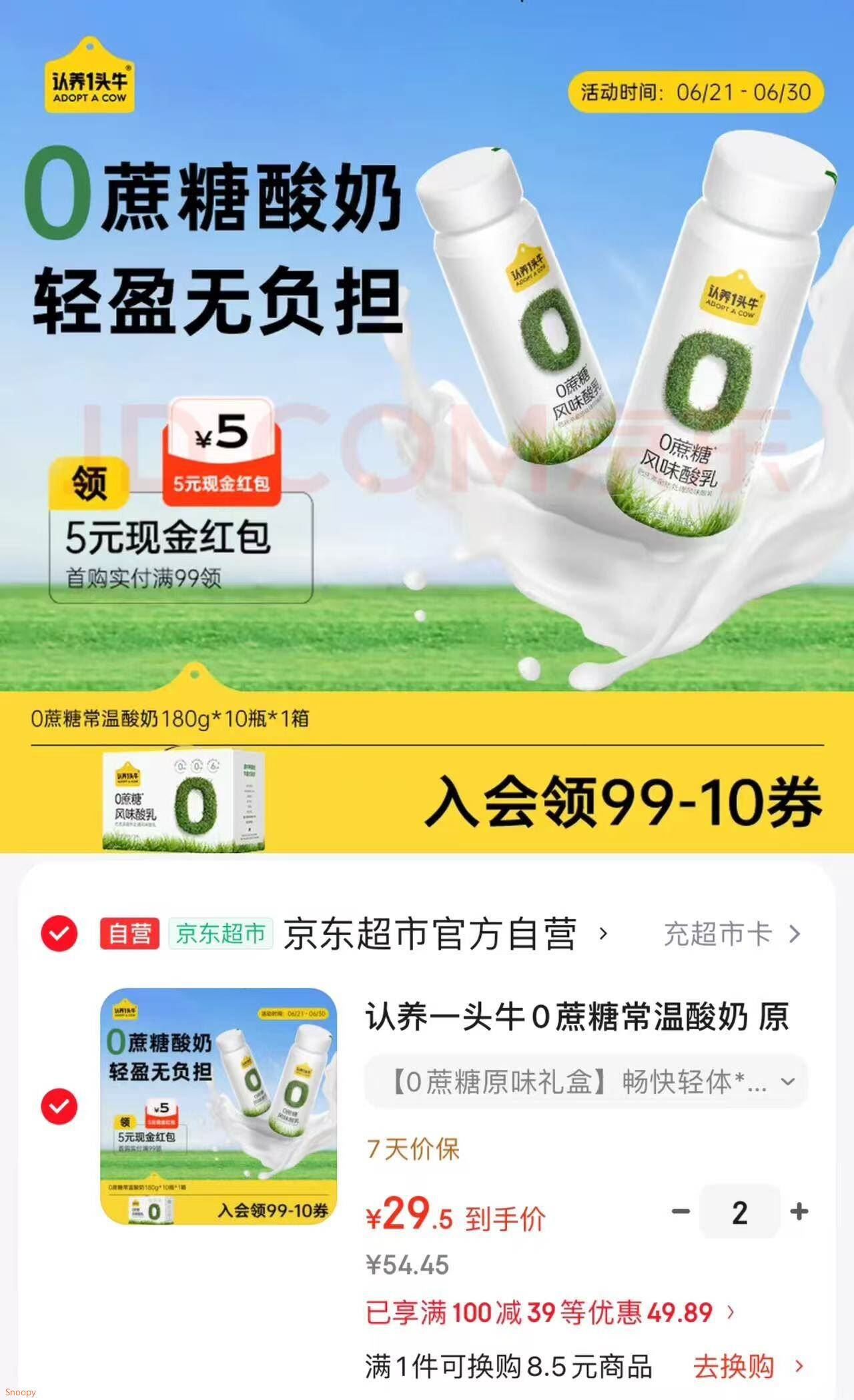Click the 认养1头牛 brand logo
This screenshot has width=854, height=1400.
89,77
